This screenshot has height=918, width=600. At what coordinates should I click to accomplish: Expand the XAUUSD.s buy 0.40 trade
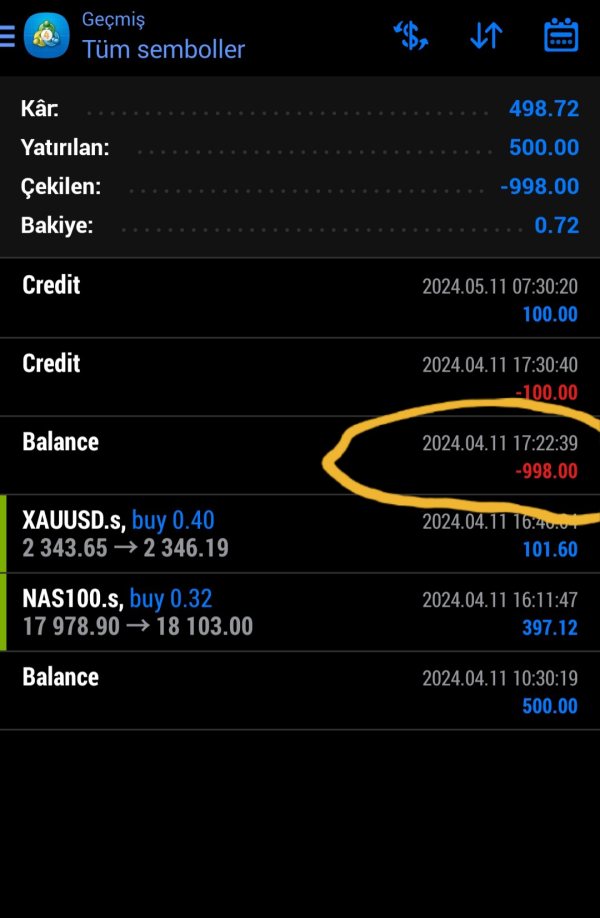tap(300, 534)
